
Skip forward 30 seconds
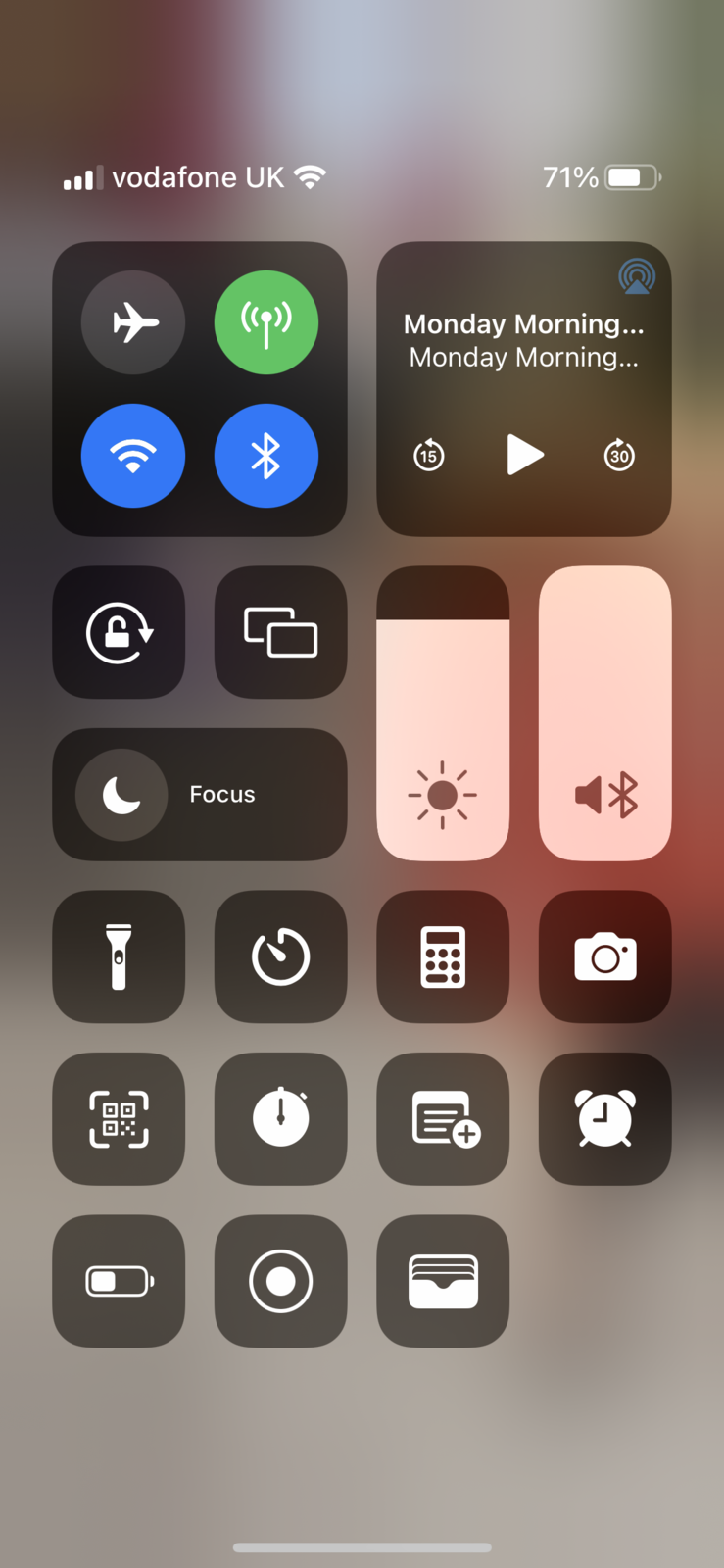click(619, 455)
